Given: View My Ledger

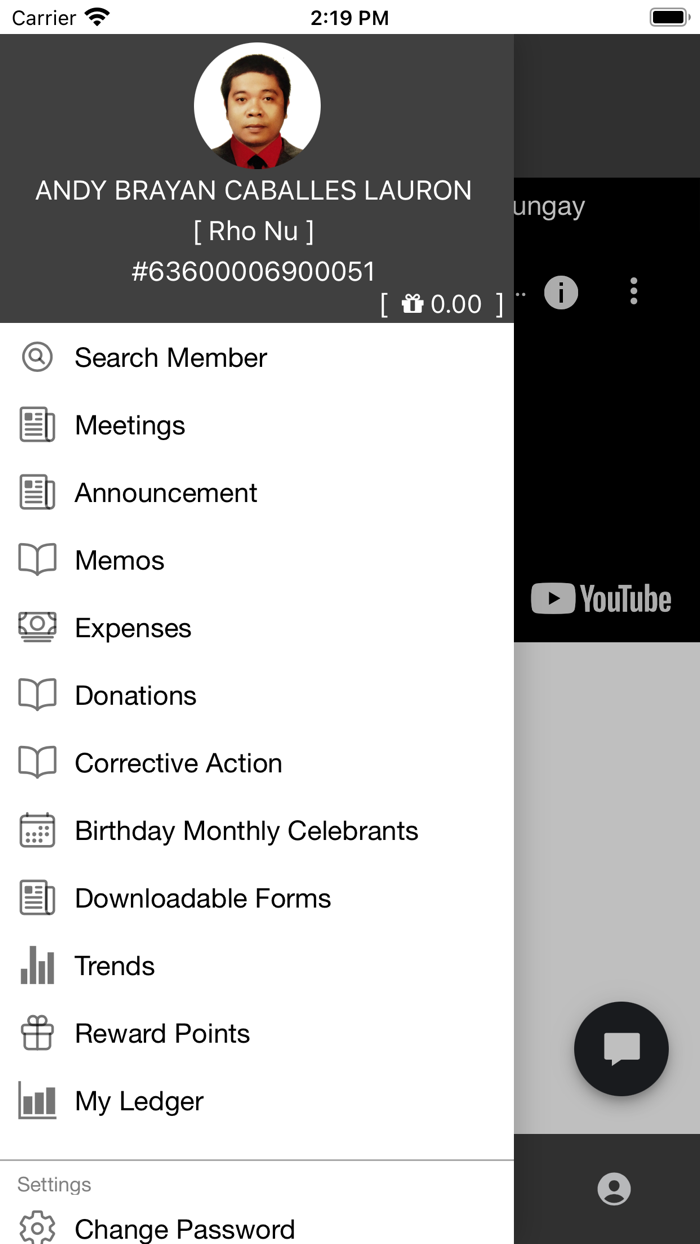Looking at the screenshot, I should [x=139, y=1101].
